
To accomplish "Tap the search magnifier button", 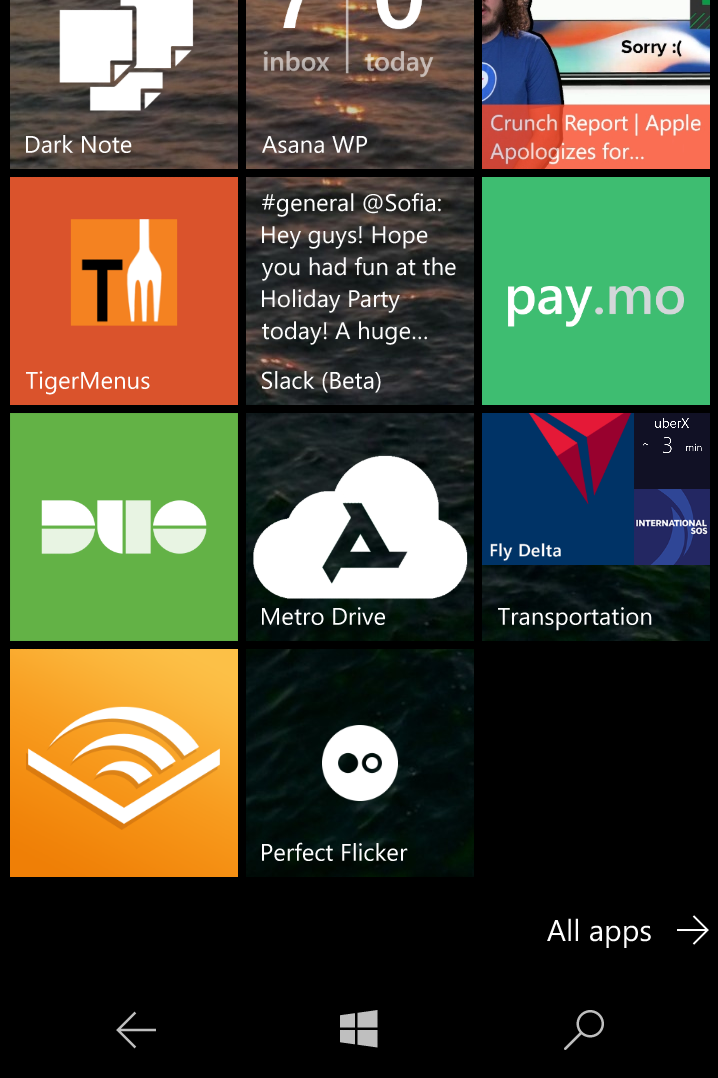I will 584,1029.
